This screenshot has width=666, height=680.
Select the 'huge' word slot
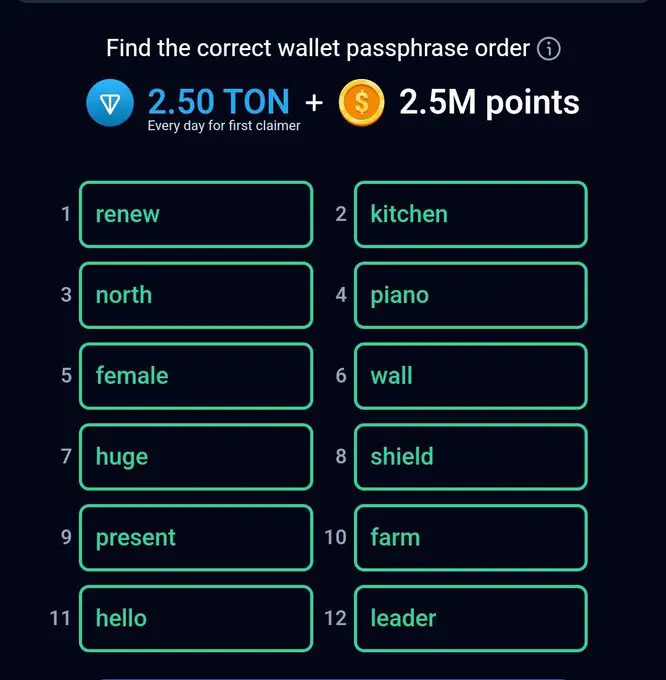pyautogui.click(x=196, y=457)
